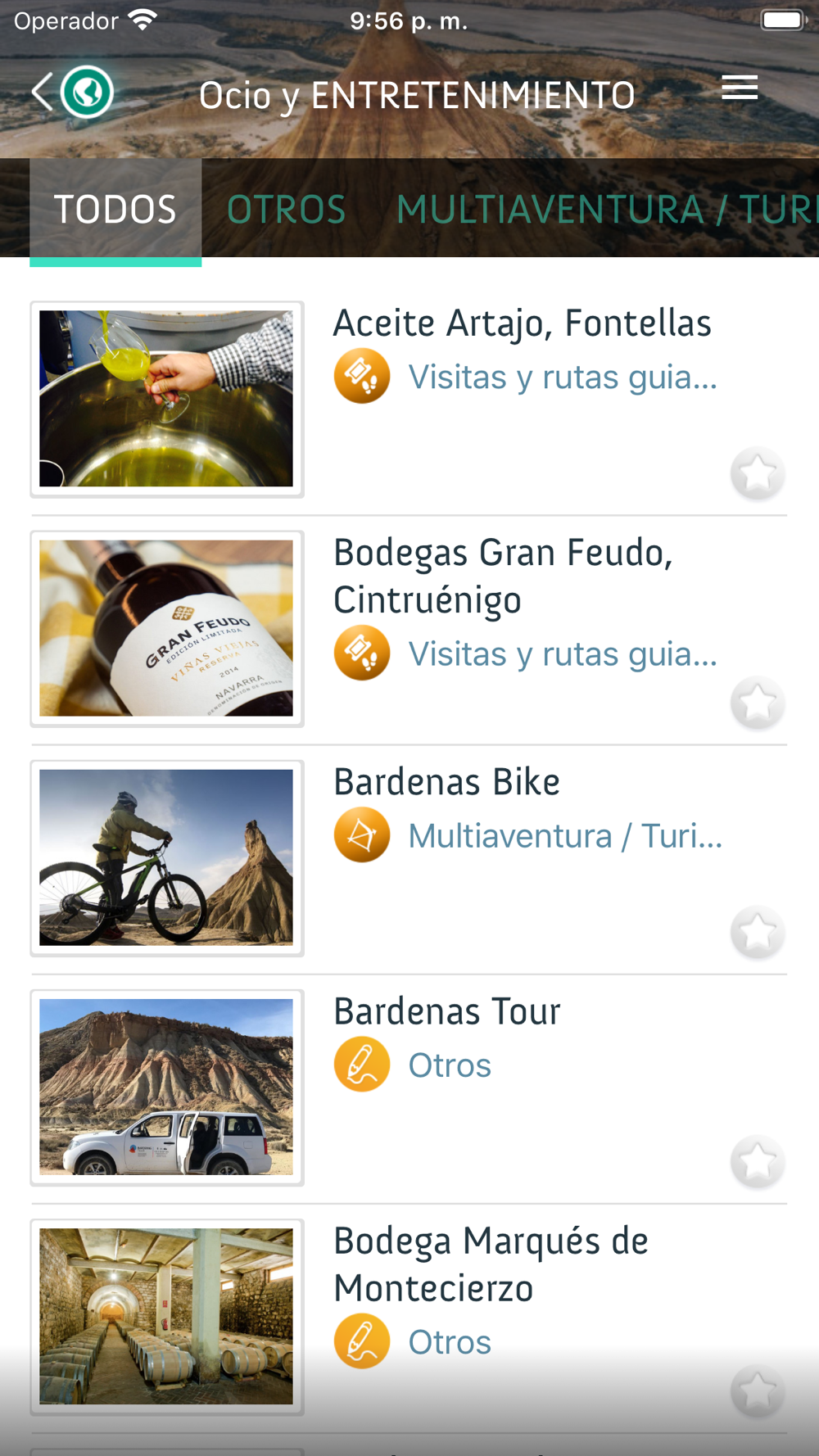
Task: Open Bodega Marqués de Montecierzo listing
Action: point(491,1264)
